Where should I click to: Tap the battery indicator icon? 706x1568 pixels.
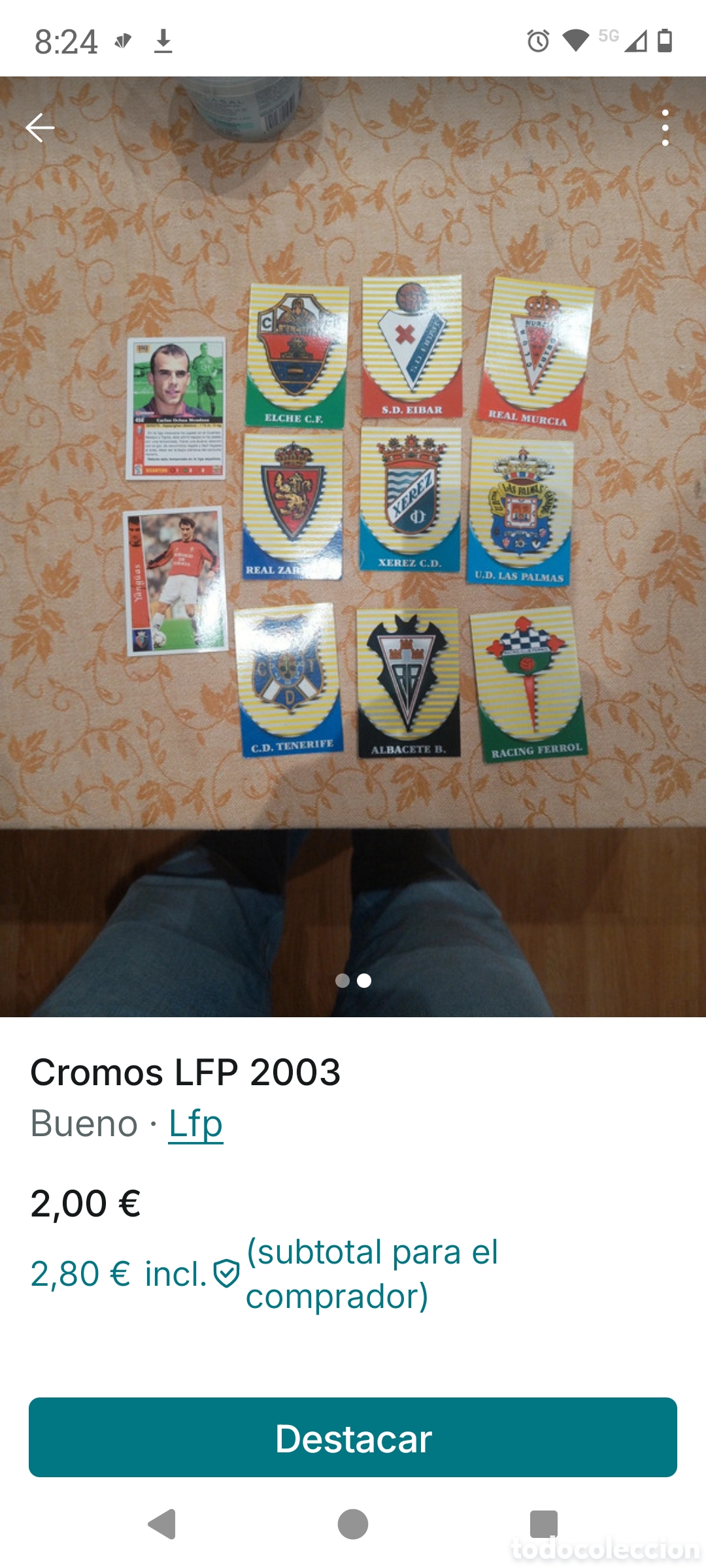point(666,42)
